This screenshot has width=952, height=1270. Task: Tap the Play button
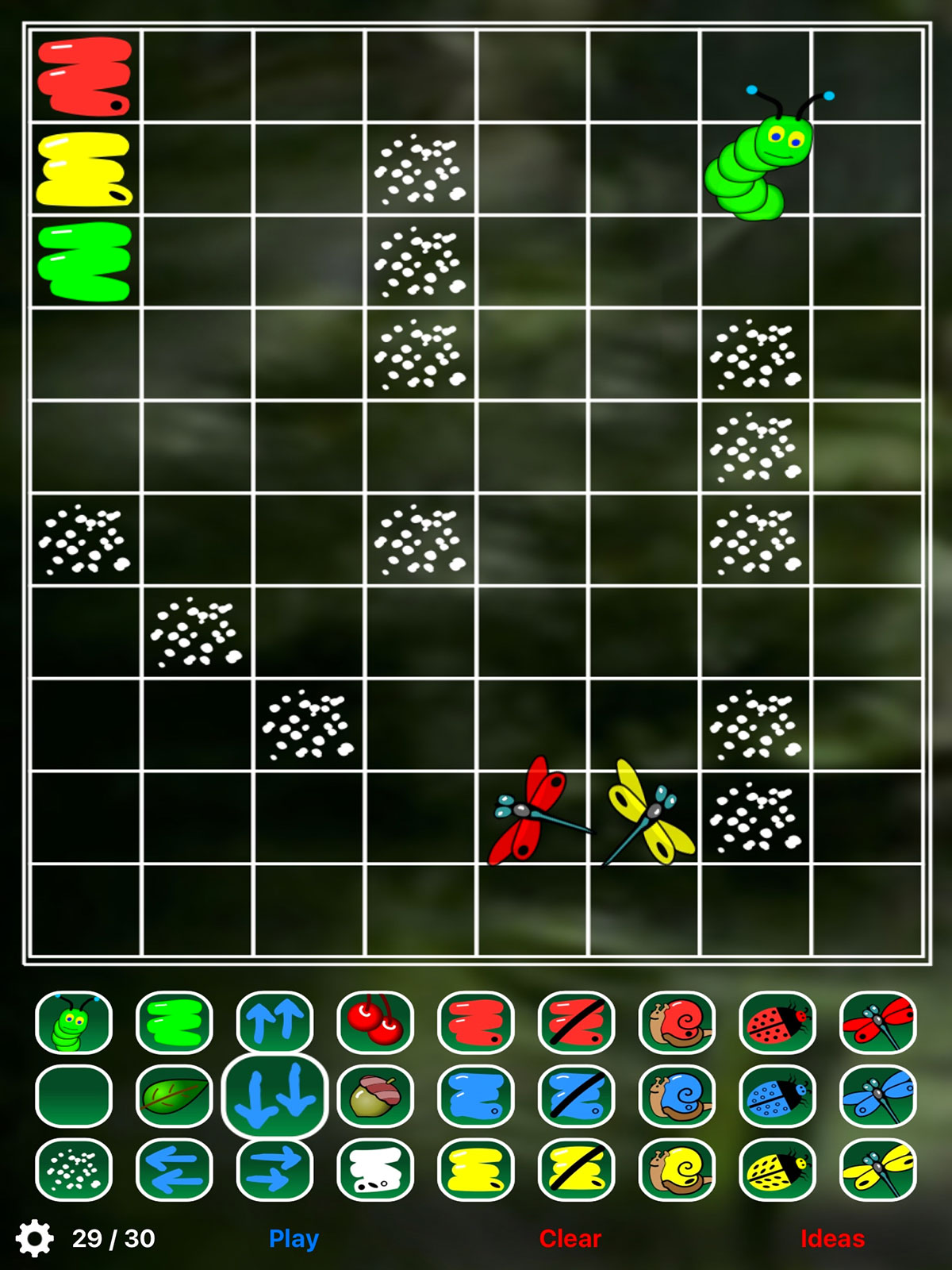click(294, 1238)
